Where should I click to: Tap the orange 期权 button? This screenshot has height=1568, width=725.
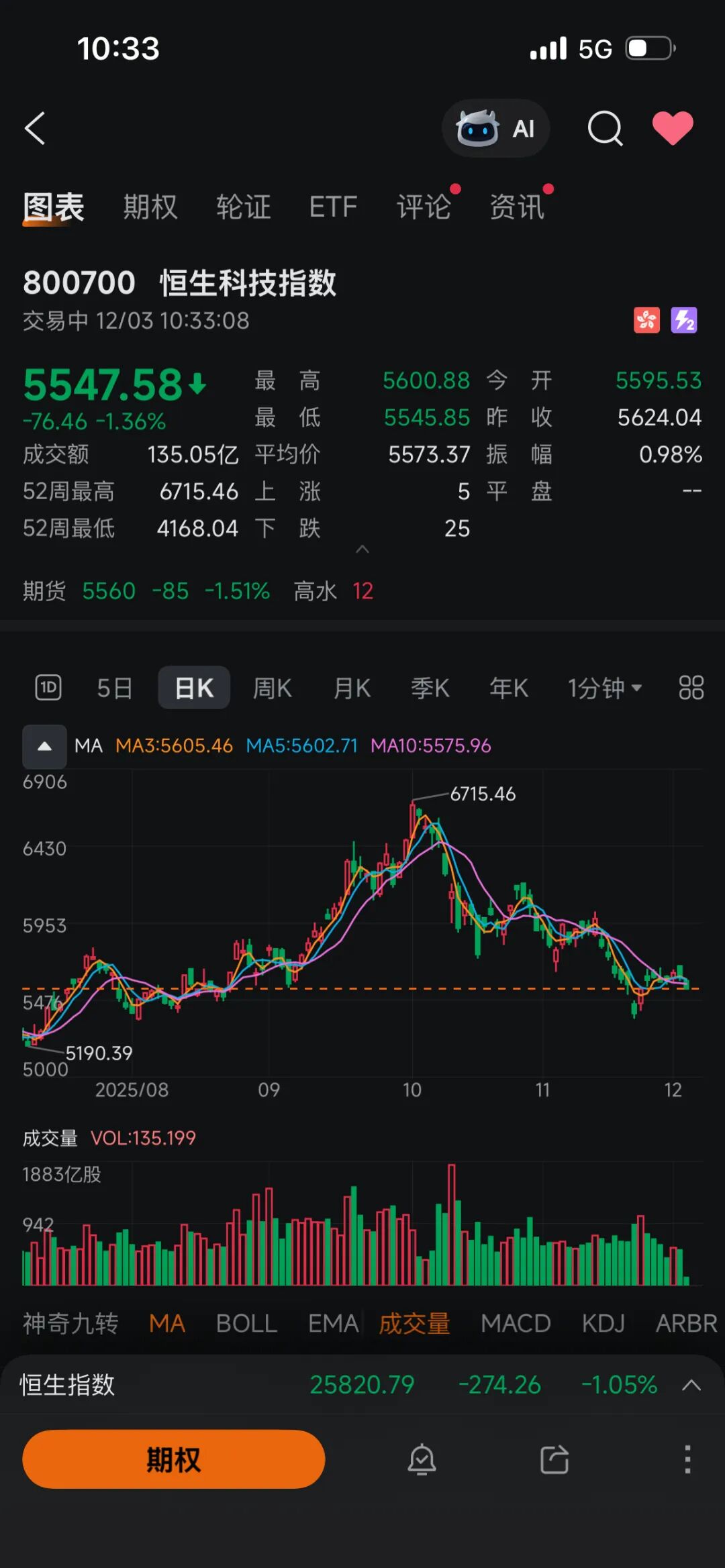click(173, 1459)
